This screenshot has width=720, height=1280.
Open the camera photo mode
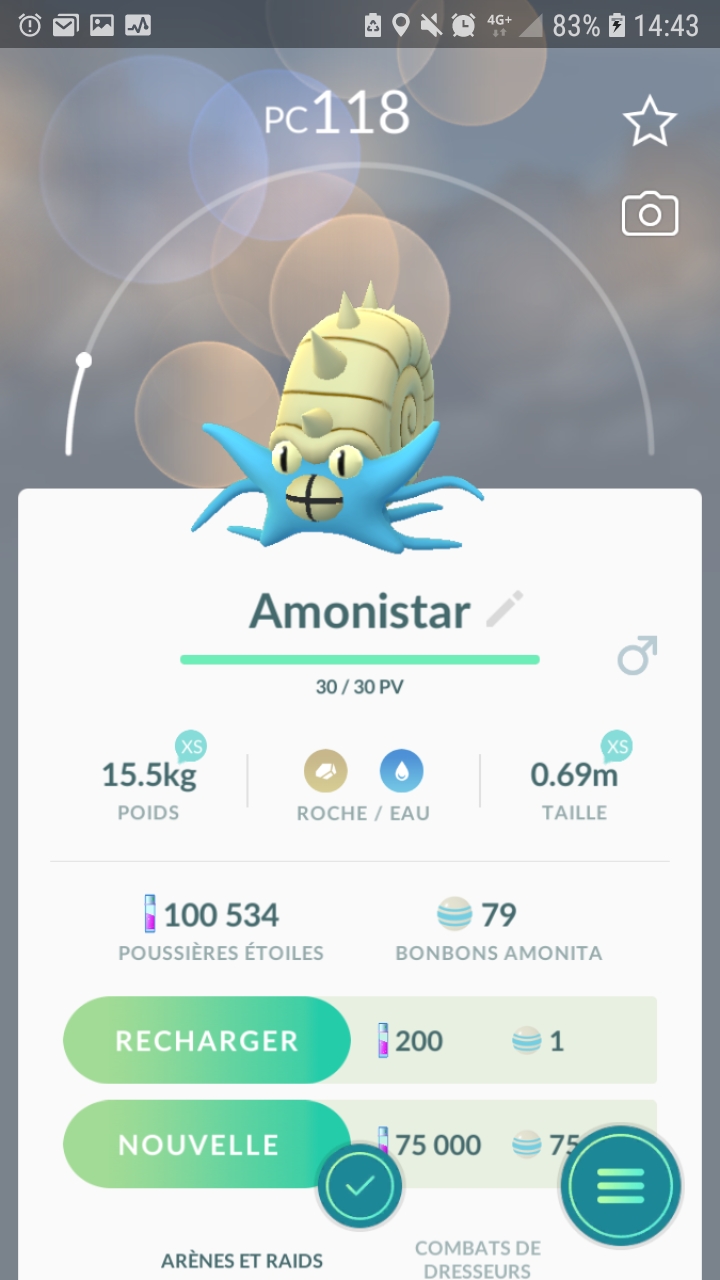(x=650, y=215)
